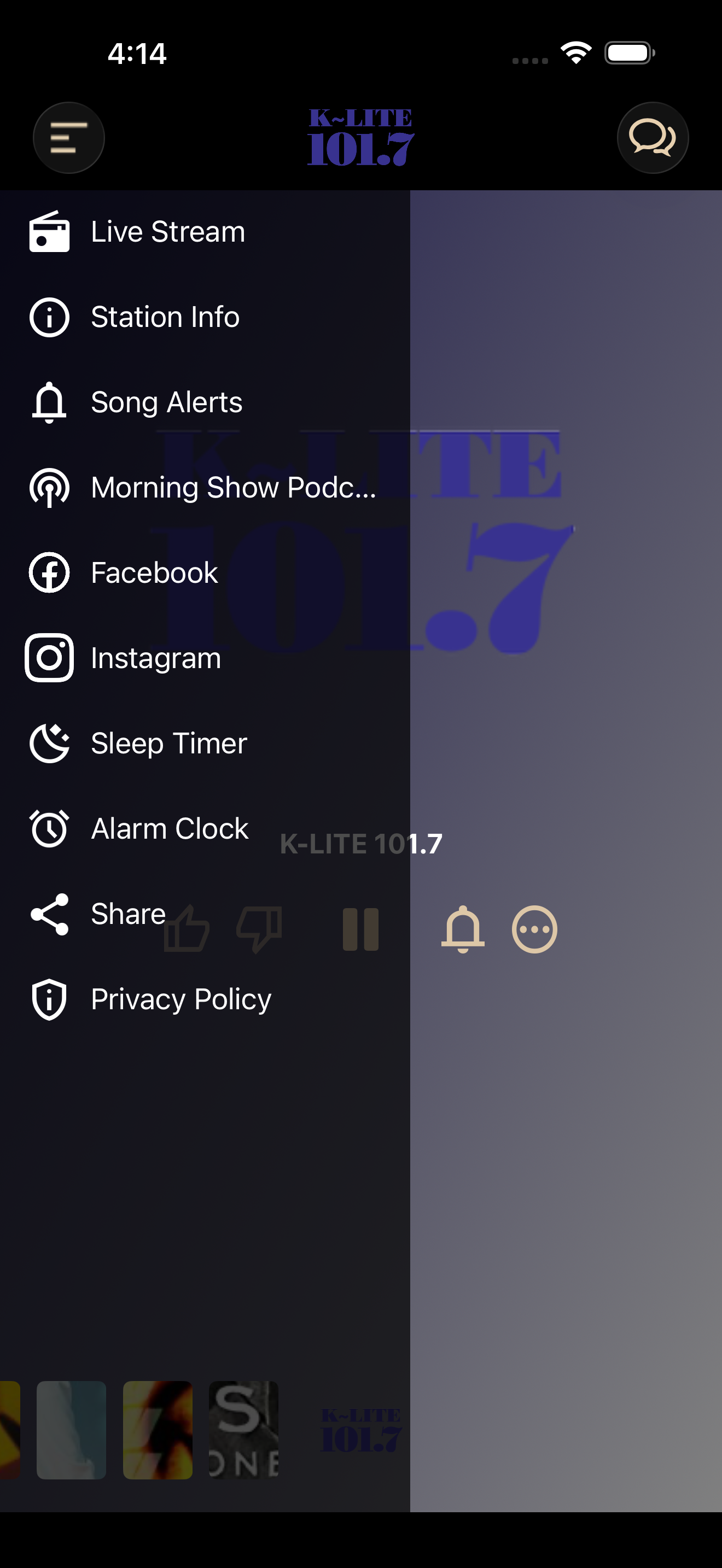Go to the station's Facebook page
This screenshot has height=1568, width=722.
(x=205, y=573)
